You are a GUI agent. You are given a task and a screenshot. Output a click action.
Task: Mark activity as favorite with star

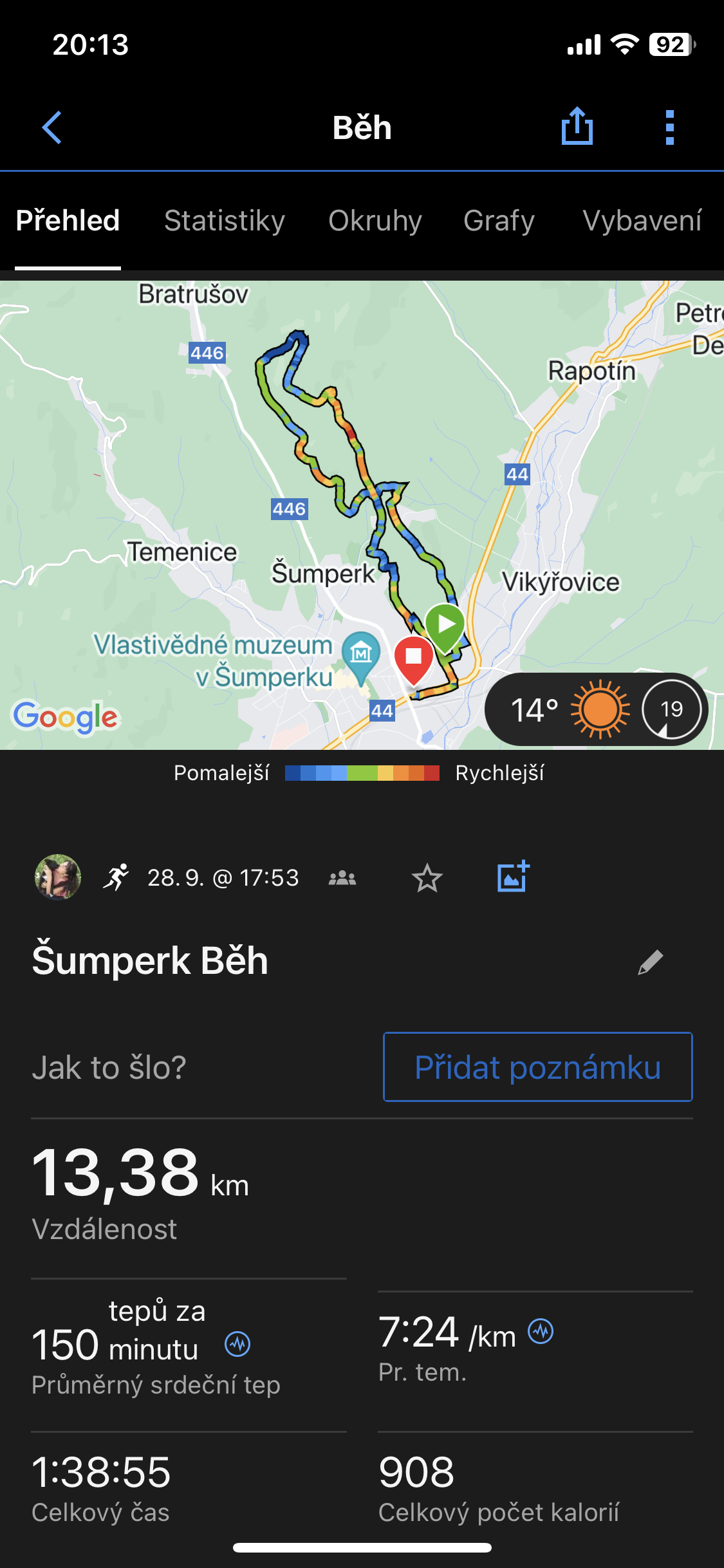tap(427, 878)
